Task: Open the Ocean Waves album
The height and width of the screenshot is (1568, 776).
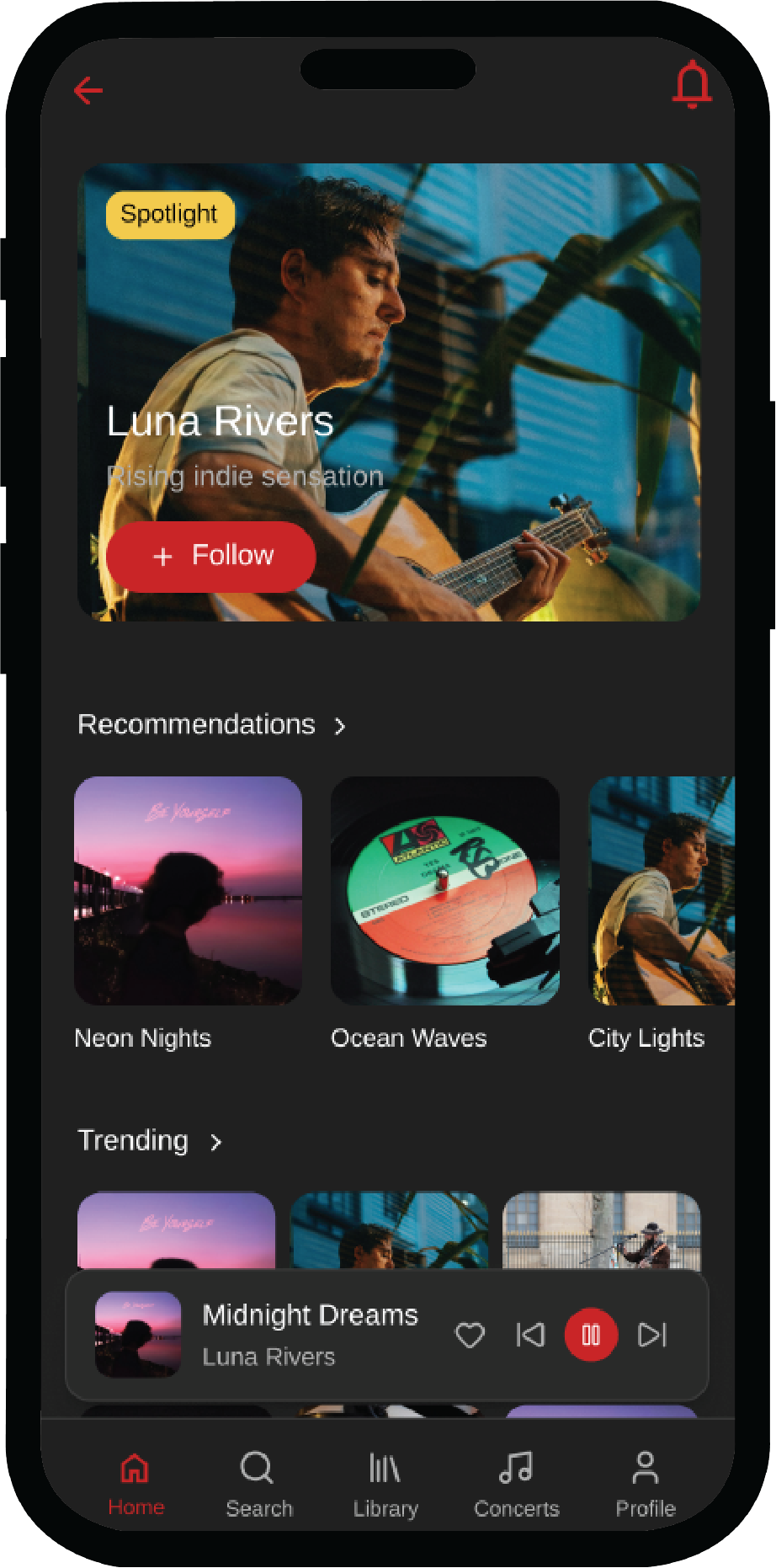Action: pos(444,891)
